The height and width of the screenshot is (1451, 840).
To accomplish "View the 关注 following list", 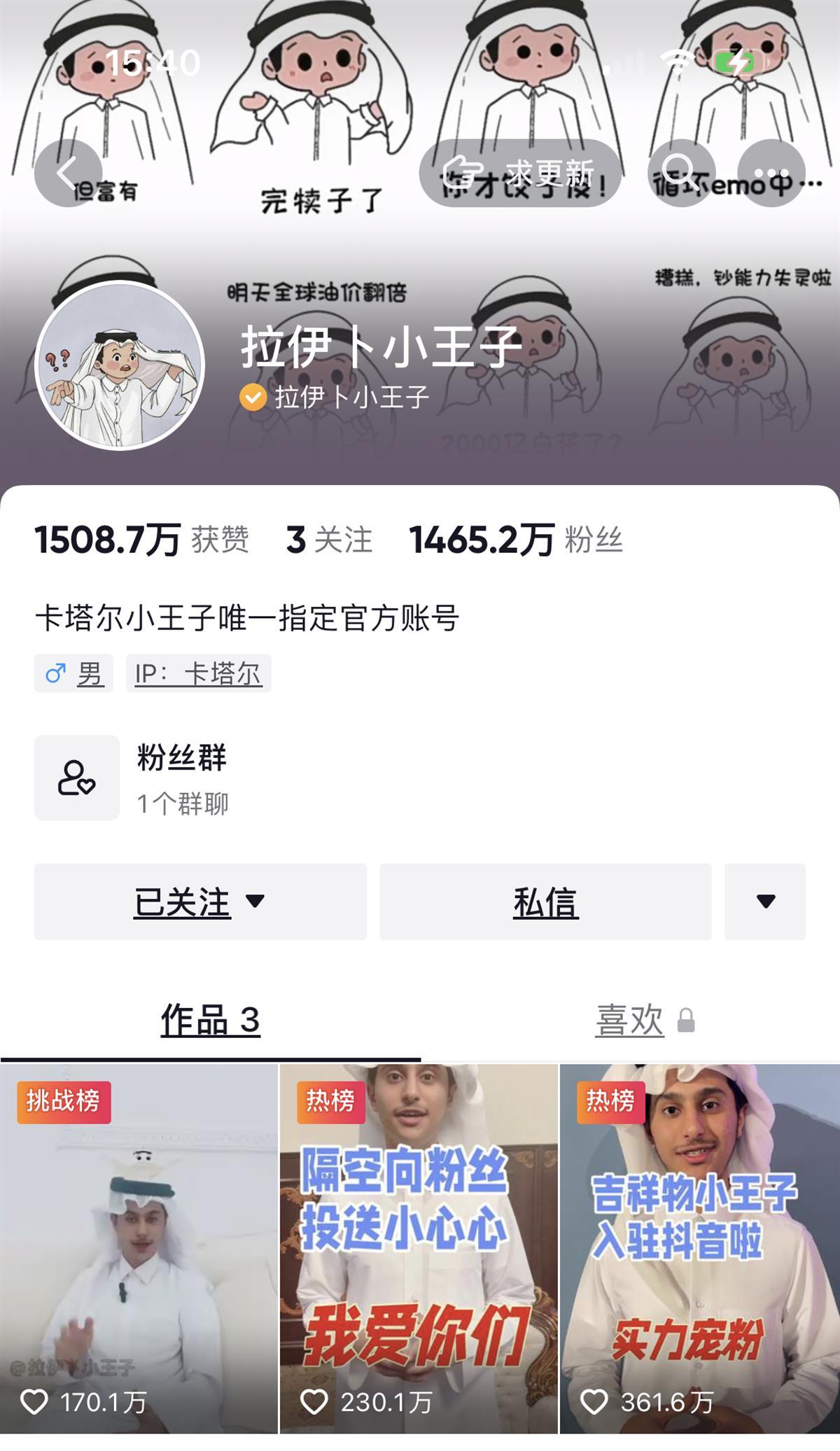I will coord(329,540).
